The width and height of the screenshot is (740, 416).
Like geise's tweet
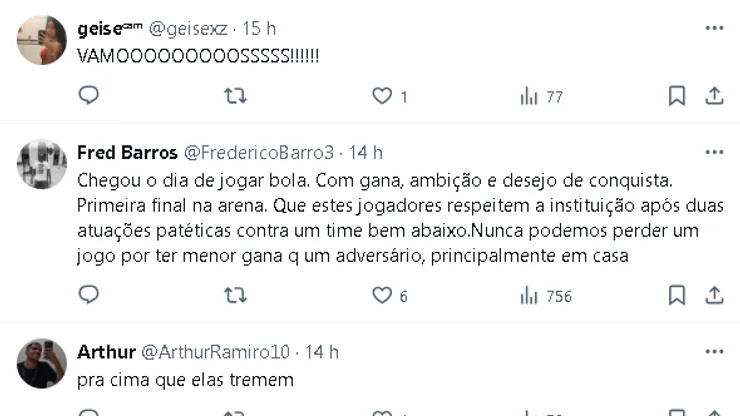pos(381,96)
